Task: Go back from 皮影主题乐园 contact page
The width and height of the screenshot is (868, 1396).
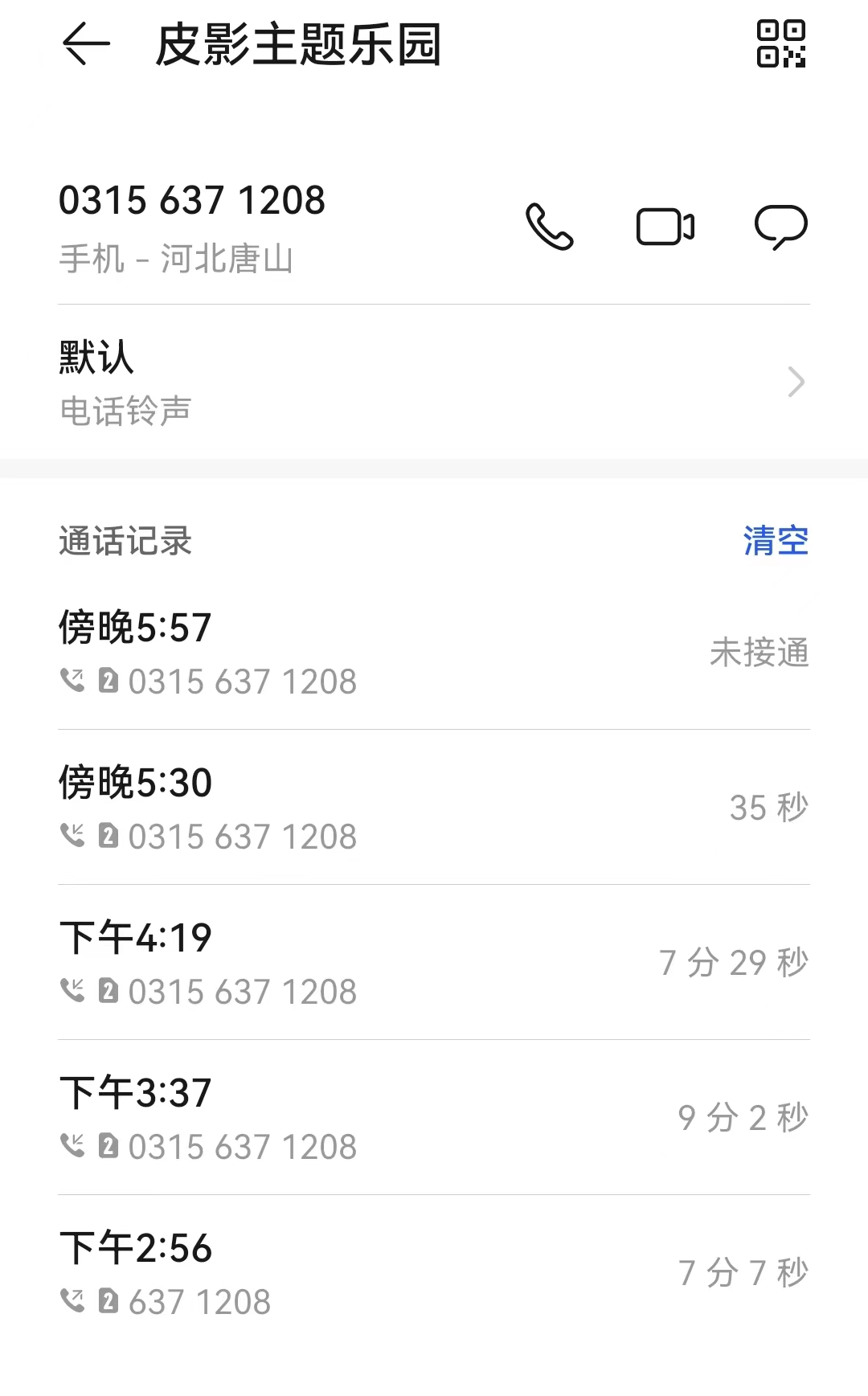Action: click(86, 43)
